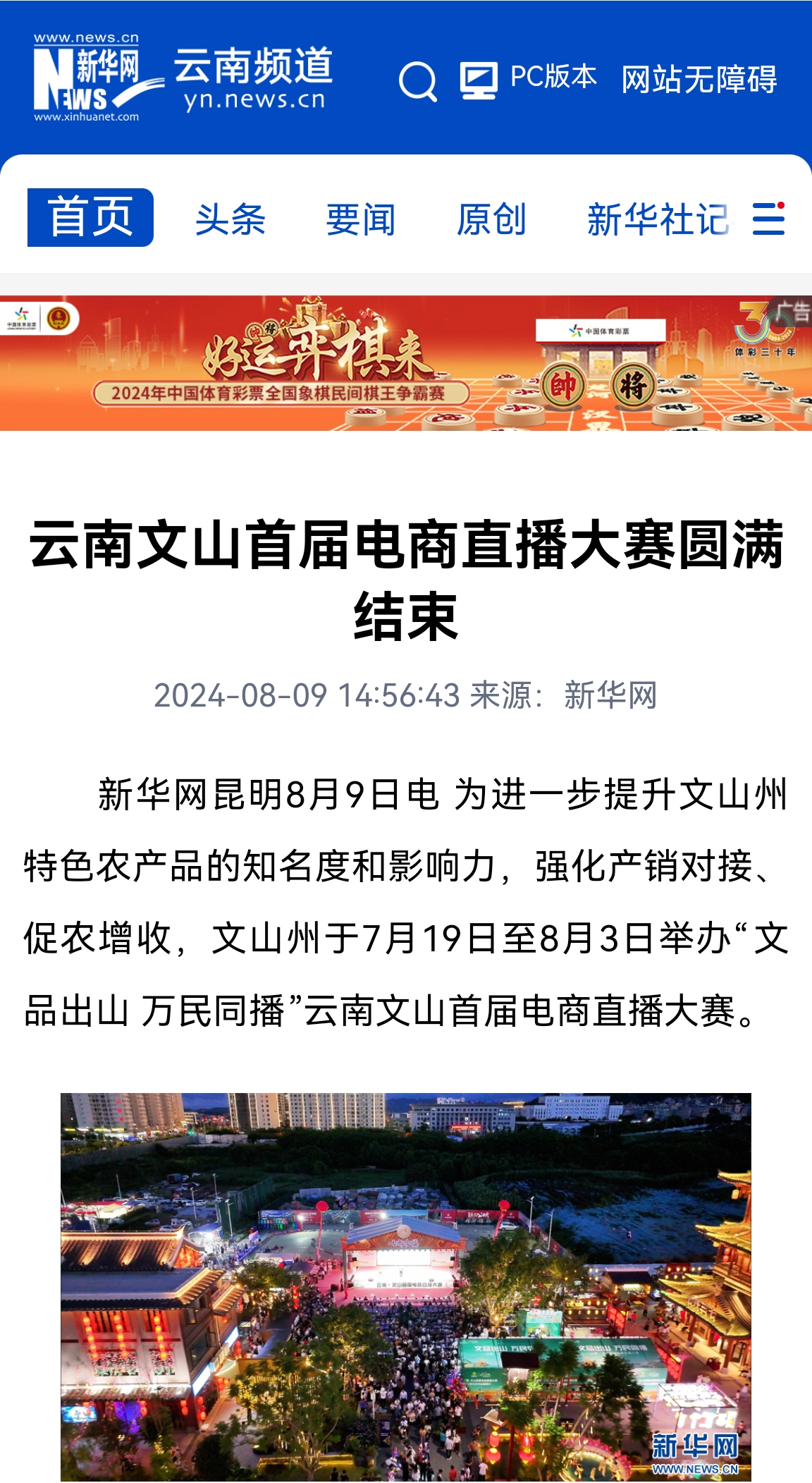This screenshot has height=1483, width=812.
Task: Expand the hamburger channel menu
Action: (768, 219)
